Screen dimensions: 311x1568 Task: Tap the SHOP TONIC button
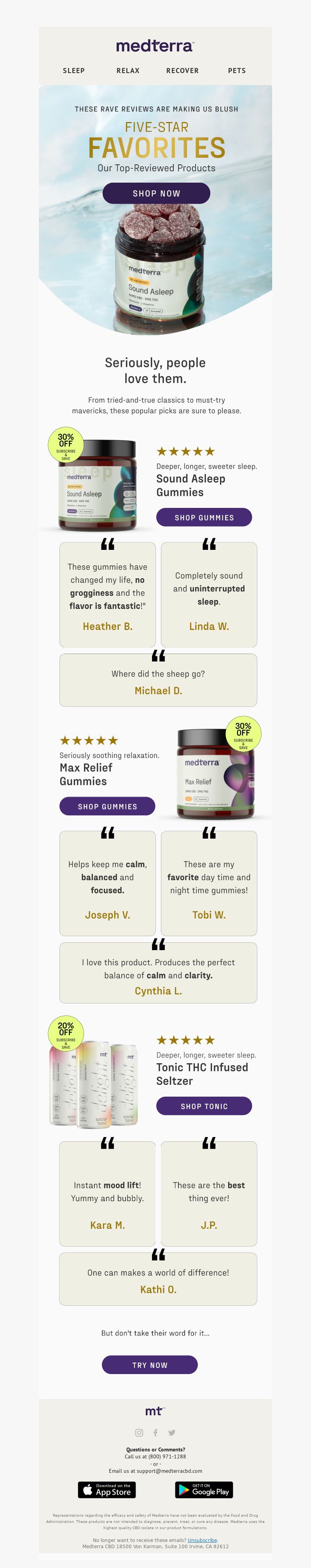pyautogui.click(x=204, y=1106)
